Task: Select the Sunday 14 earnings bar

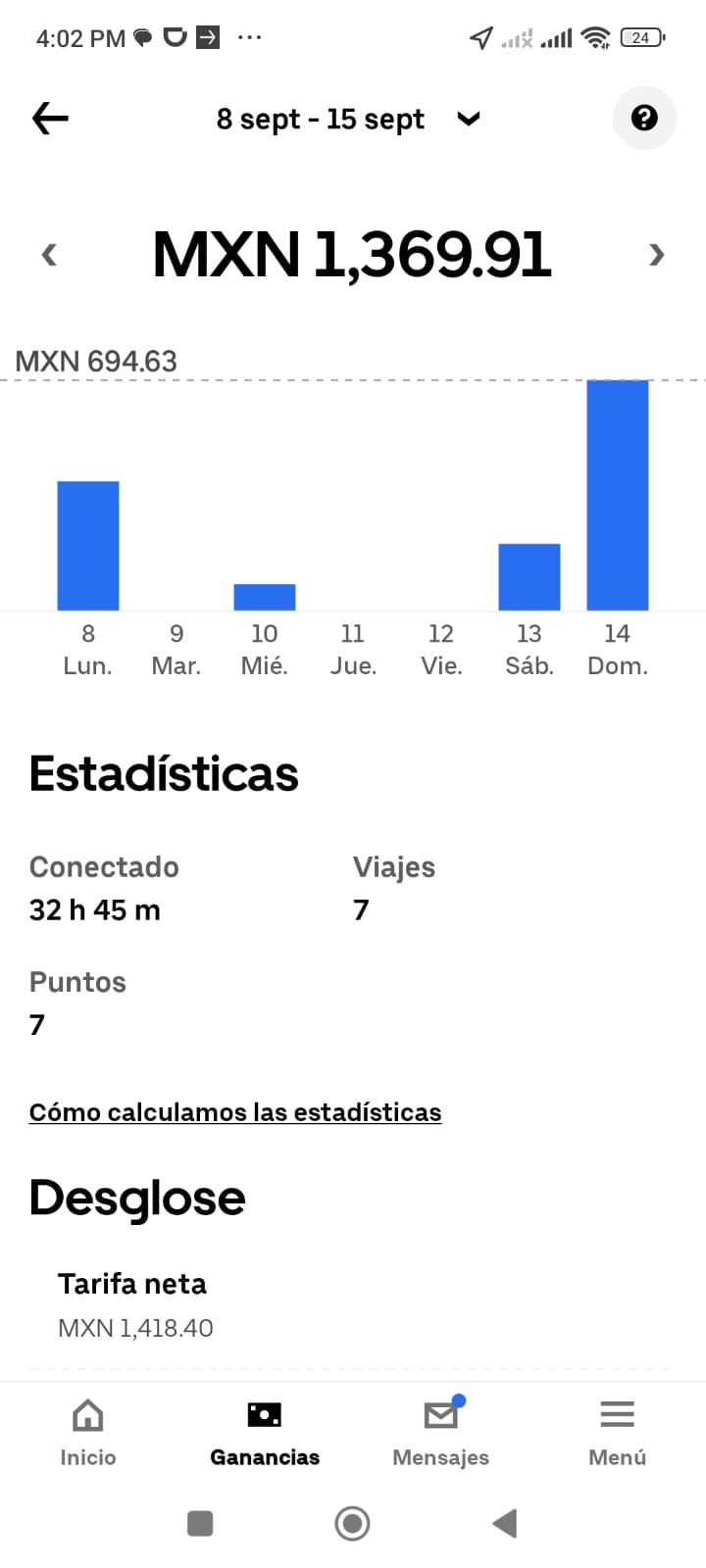Action: coord(618,495)
